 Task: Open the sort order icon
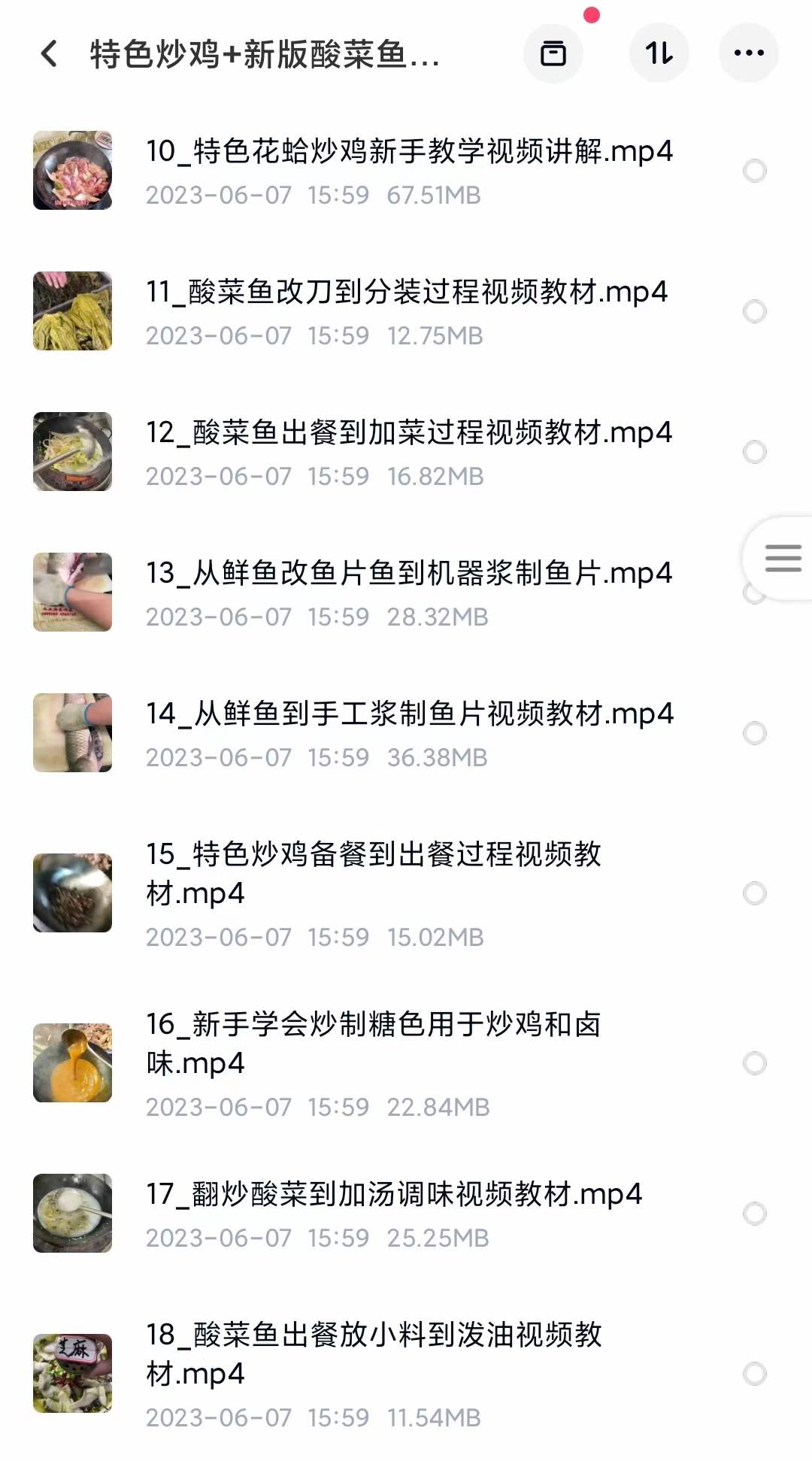pyautogui.click(x=659, y=53)
